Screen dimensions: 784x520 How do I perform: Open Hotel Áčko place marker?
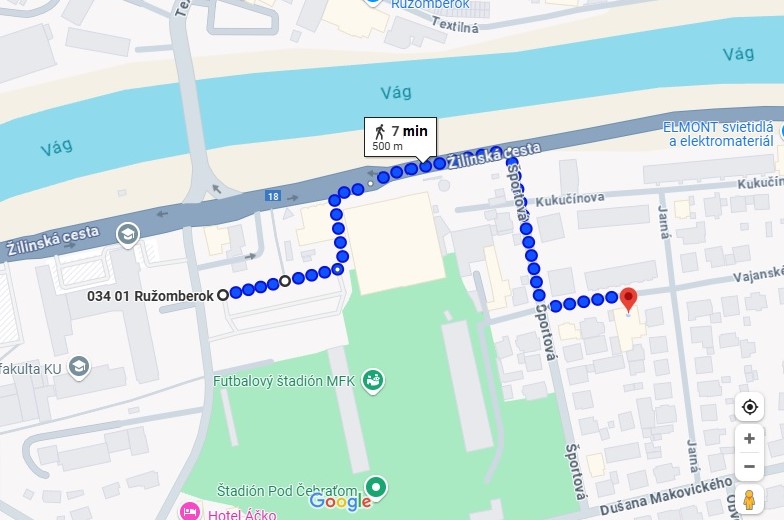point(189,512)
